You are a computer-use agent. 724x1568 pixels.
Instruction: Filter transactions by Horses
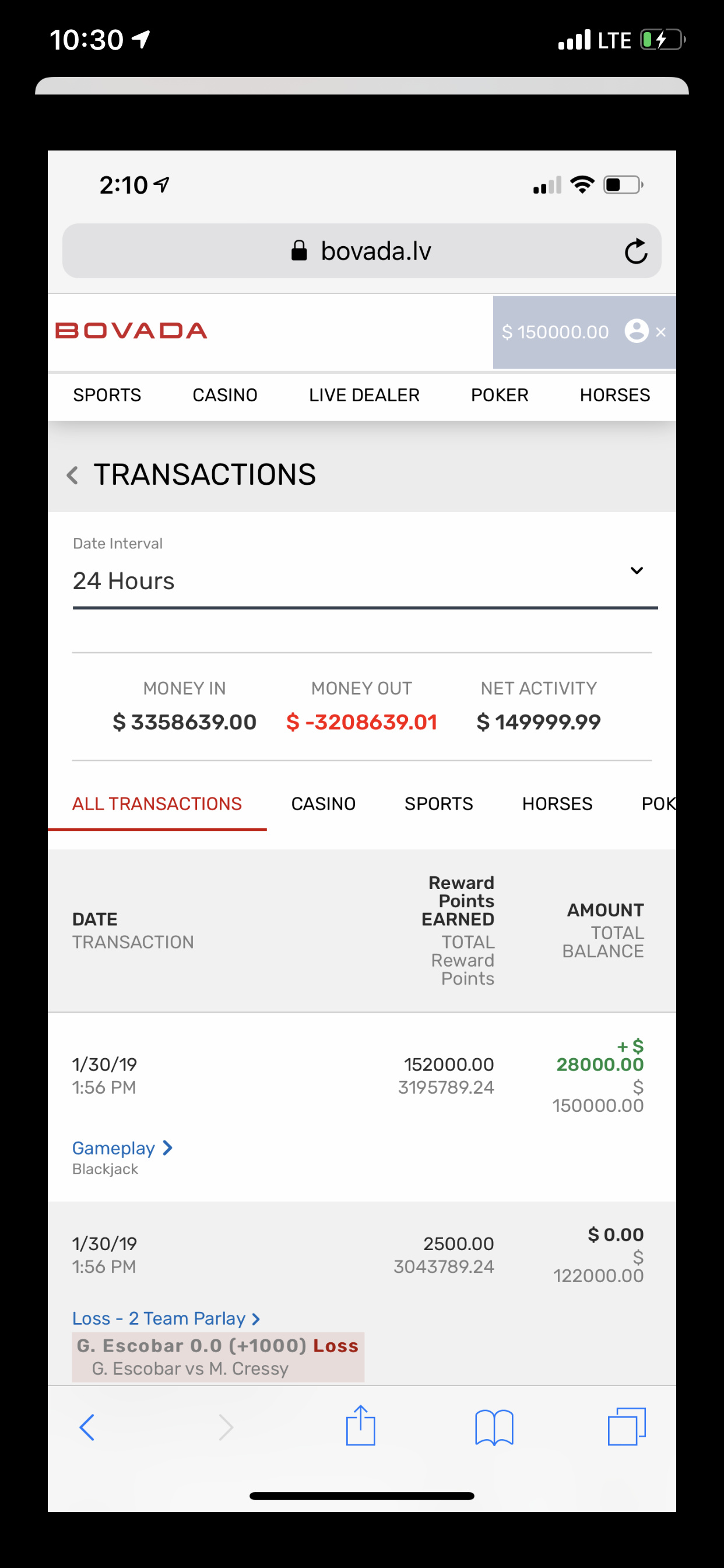coord(557,803)
